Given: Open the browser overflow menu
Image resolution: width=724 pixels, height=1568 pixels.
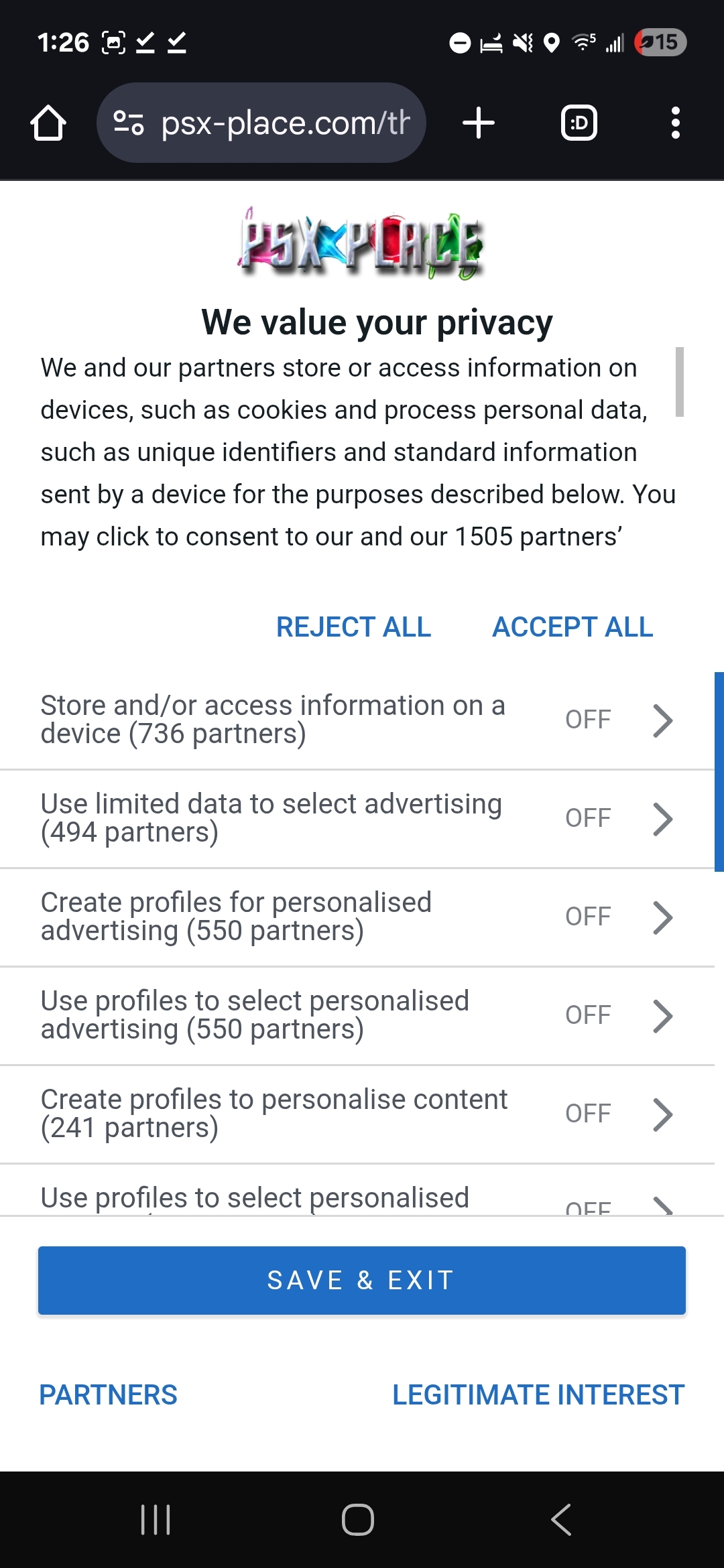Looking at the screenshot, I should 675,123.
